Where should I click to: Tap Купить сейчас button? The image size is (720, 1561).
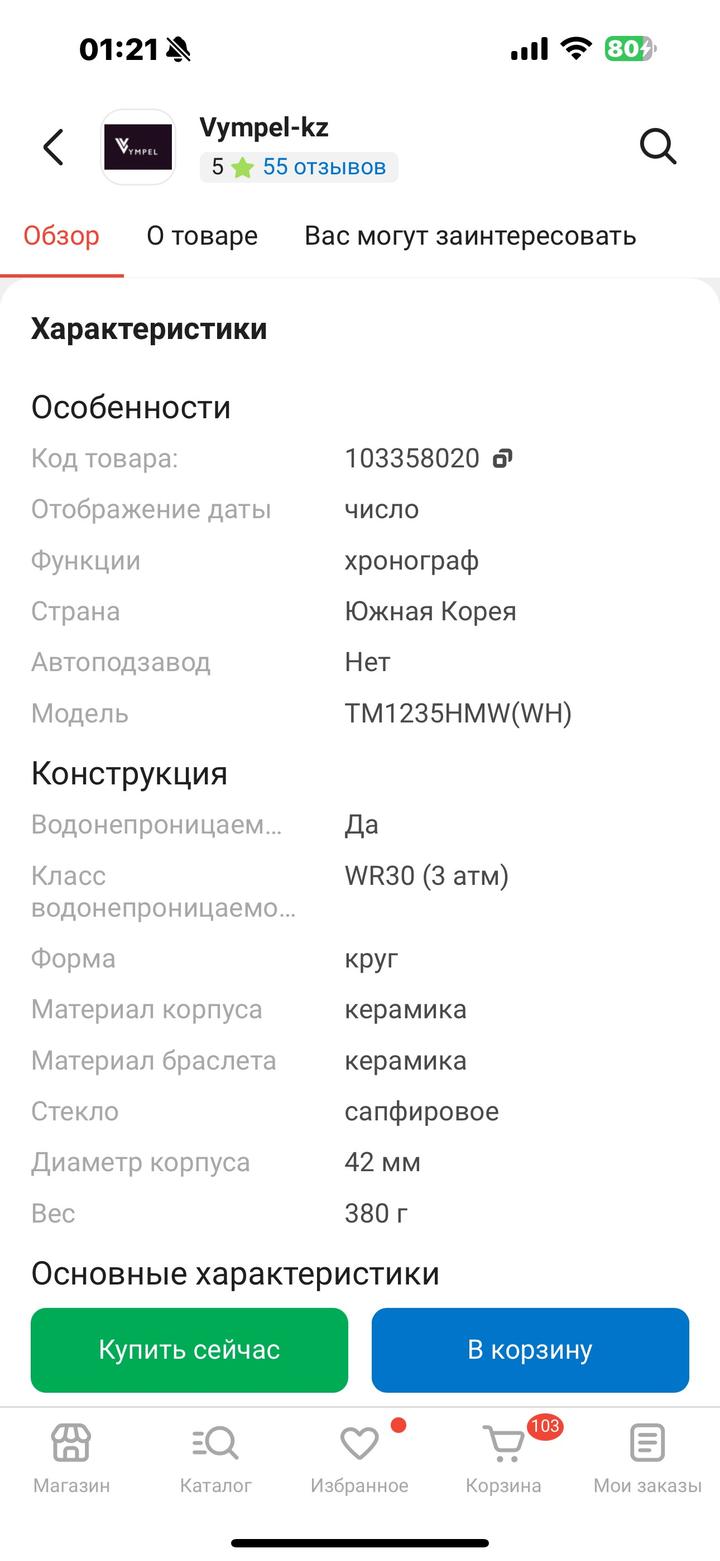189,1349
